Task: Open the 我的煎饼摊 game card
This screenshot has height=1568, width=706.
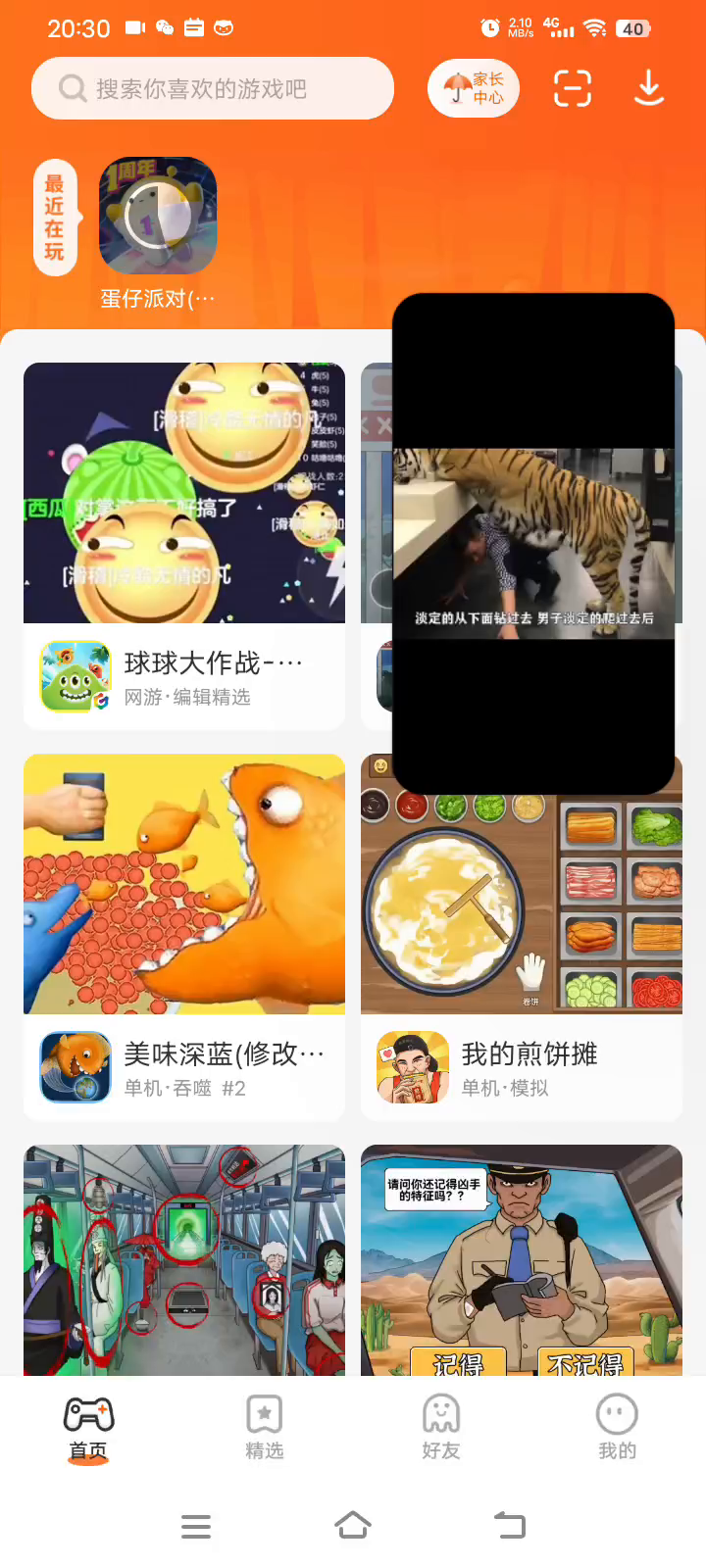Action: [522, 936]
